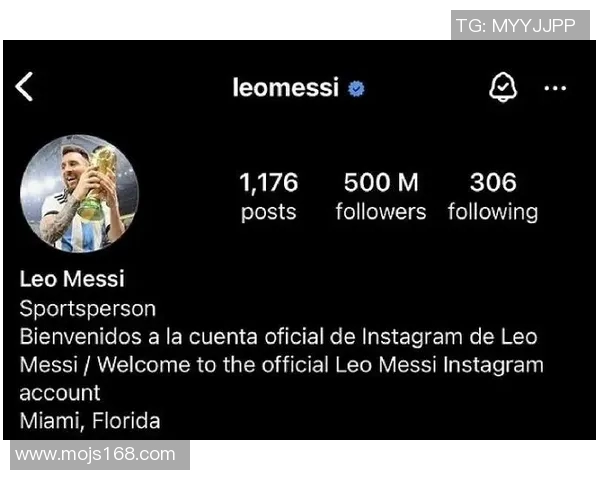This screenshot has height=480, width=600.
Task: Open the three-dot overflow menu
Action: [x=555, y=88]
